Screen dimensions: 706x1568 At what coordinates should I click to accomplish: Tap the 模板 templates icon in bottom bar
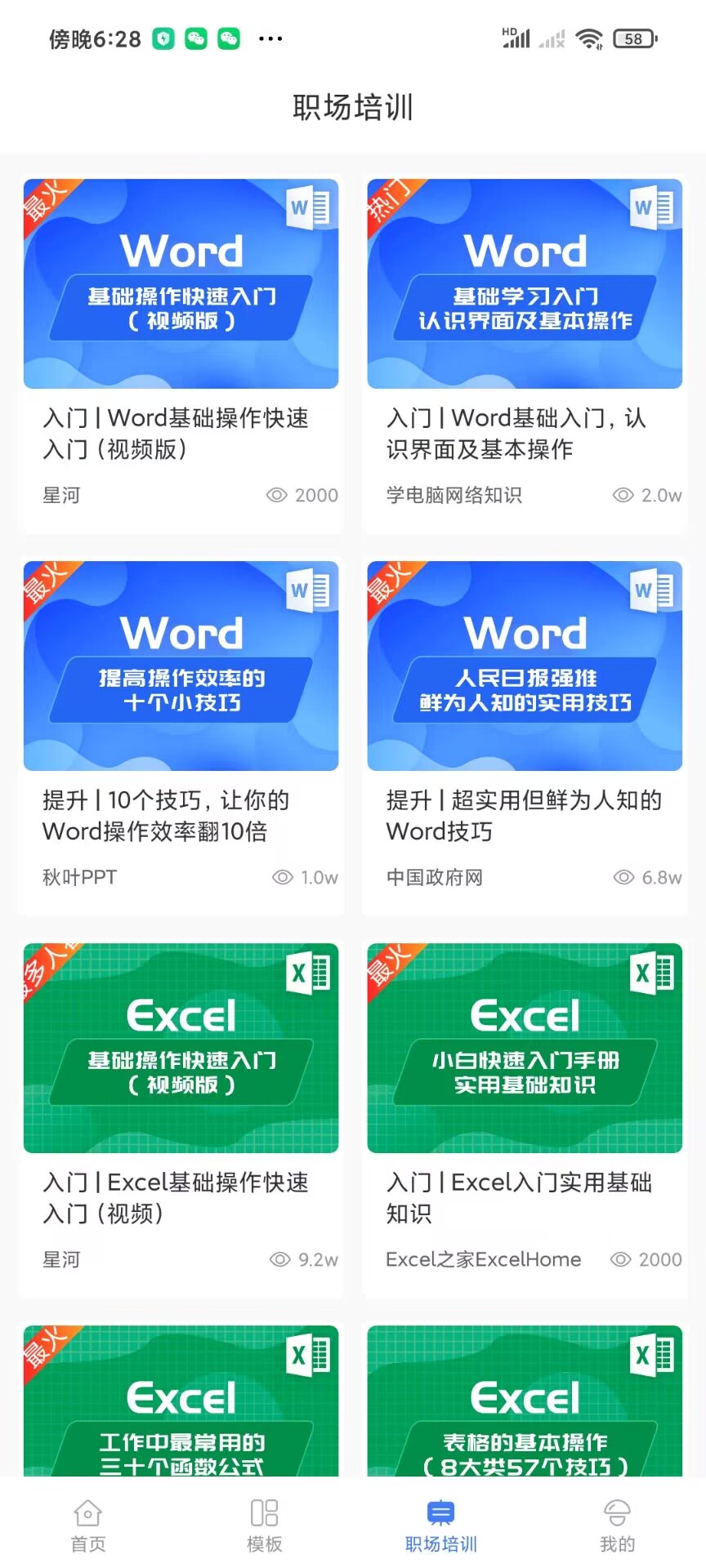coord(263,1512)
